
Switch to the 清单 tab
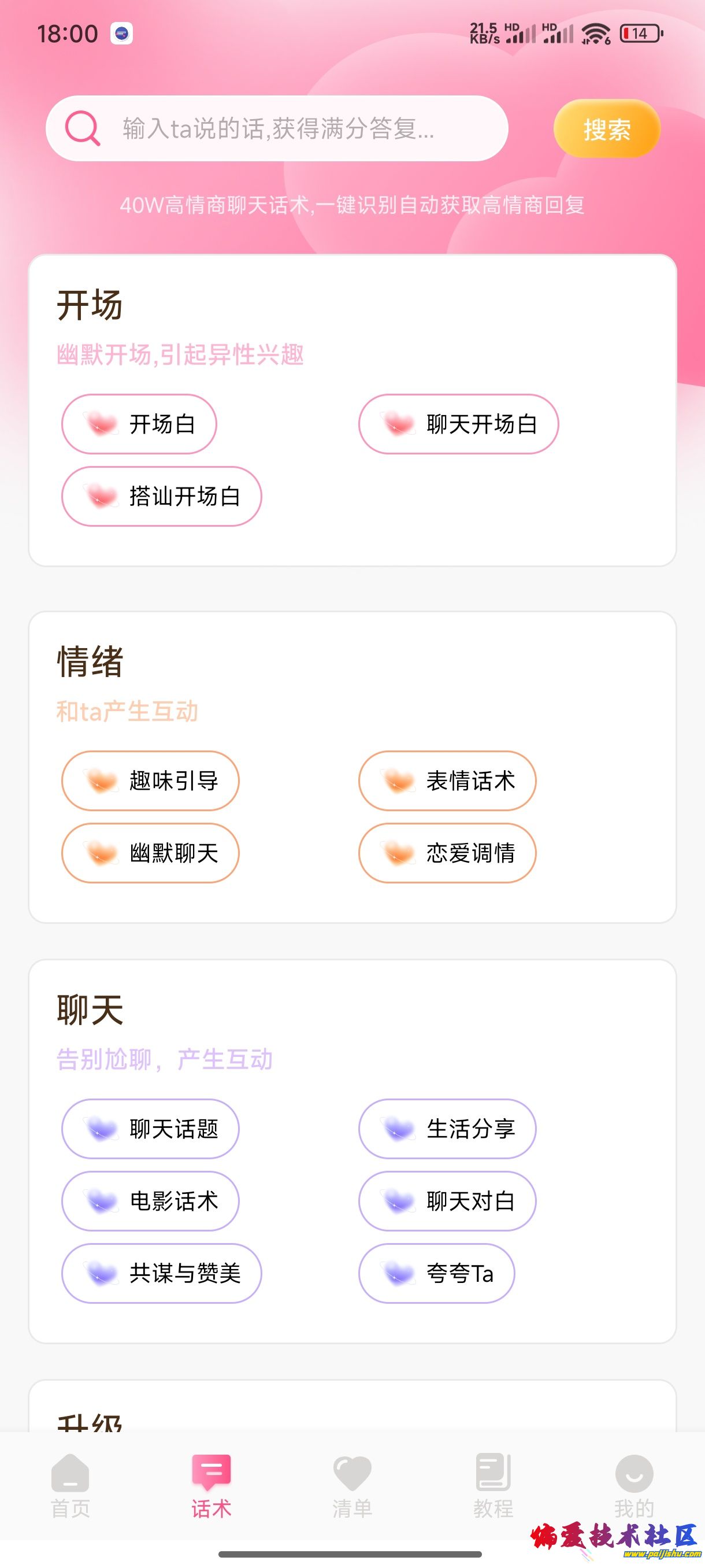(x=352, y=1486)
